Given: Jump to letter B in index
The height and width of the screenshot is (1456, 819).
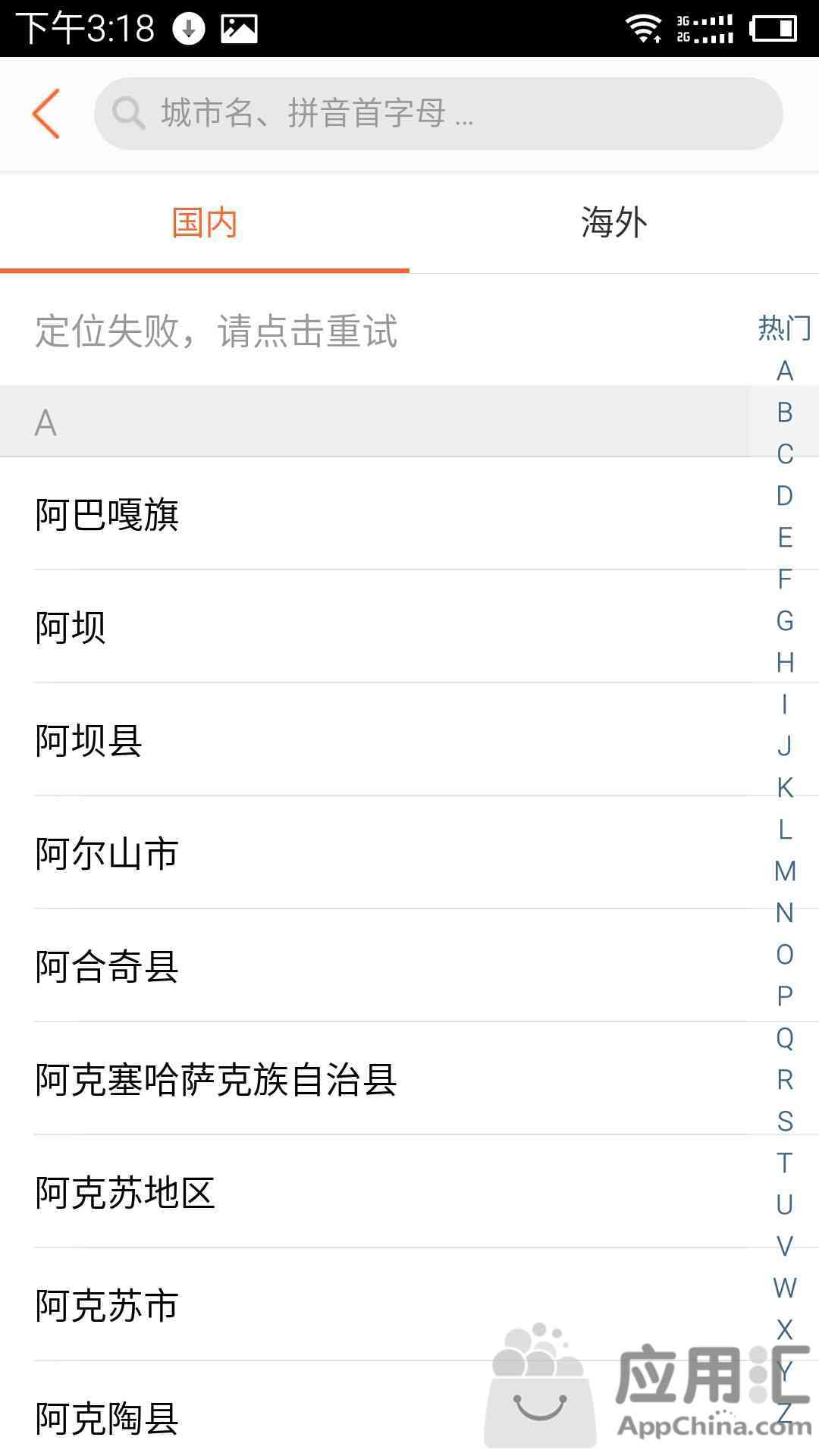Looking at the screenshot, I should [x=785, y=413].
